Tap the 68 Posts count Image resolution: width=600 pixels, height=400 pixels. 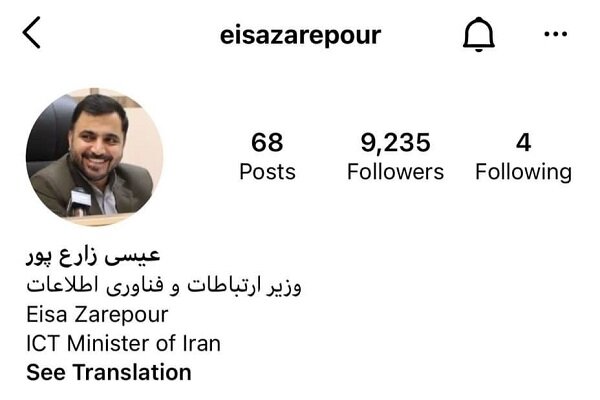point(267,157)
